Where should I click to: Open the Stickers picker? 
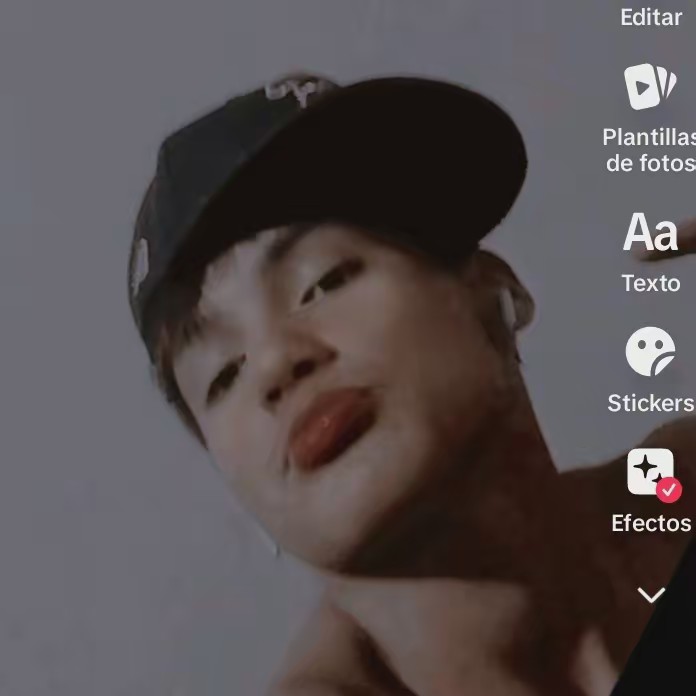651,352
